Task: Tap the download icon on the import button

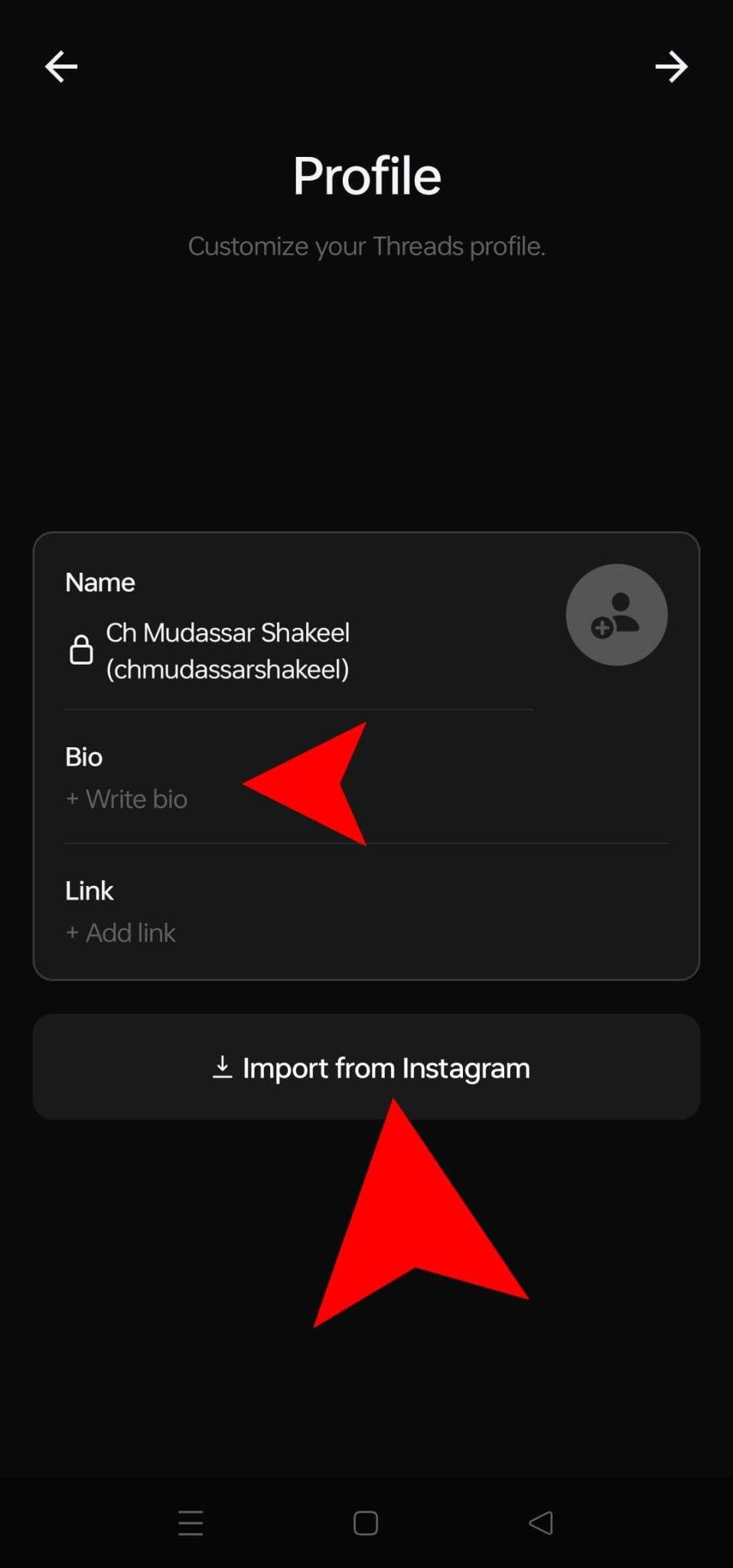Action: [x=222, y=1067]
